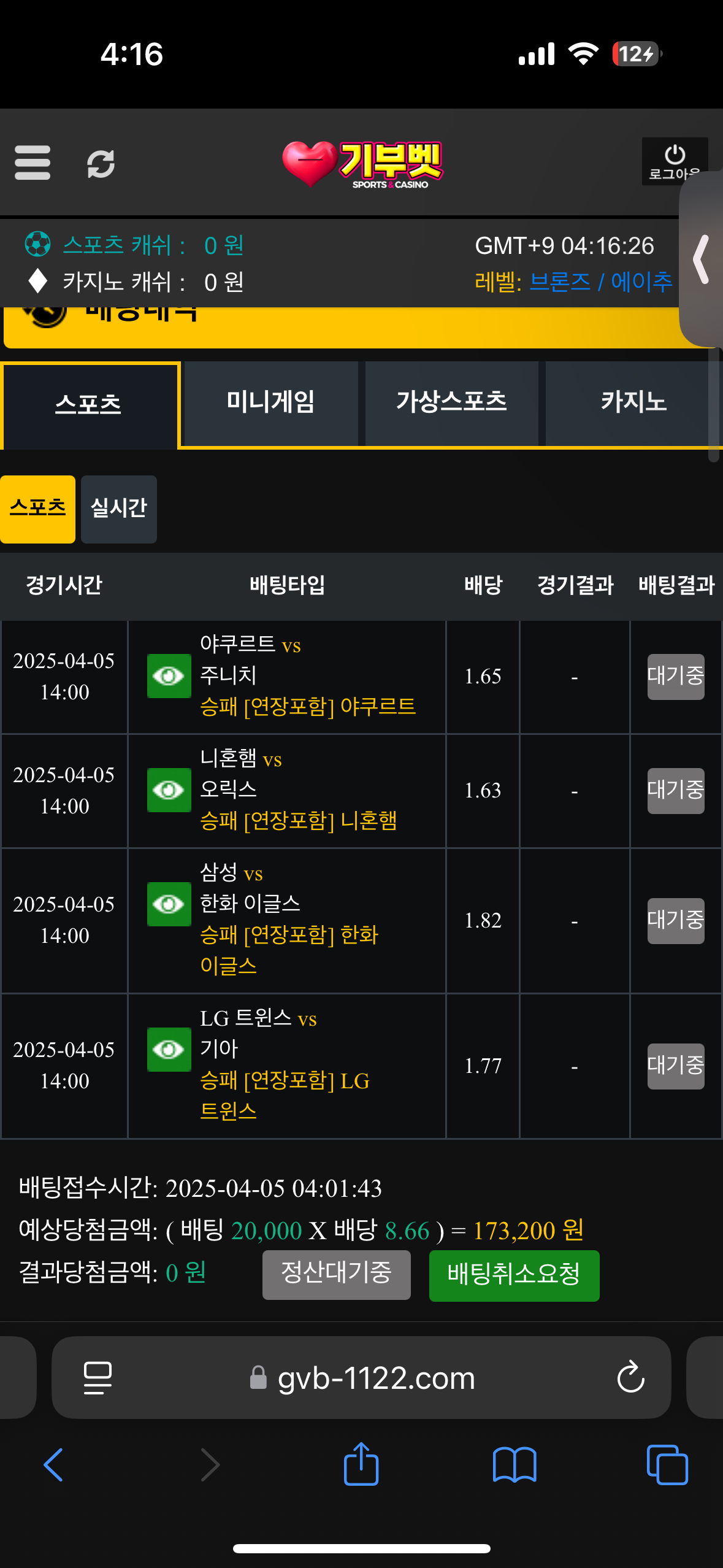This screenshot has width=723, height=1568.
Task: Open the browser share sheet
Action: [x=361, y=1464]
